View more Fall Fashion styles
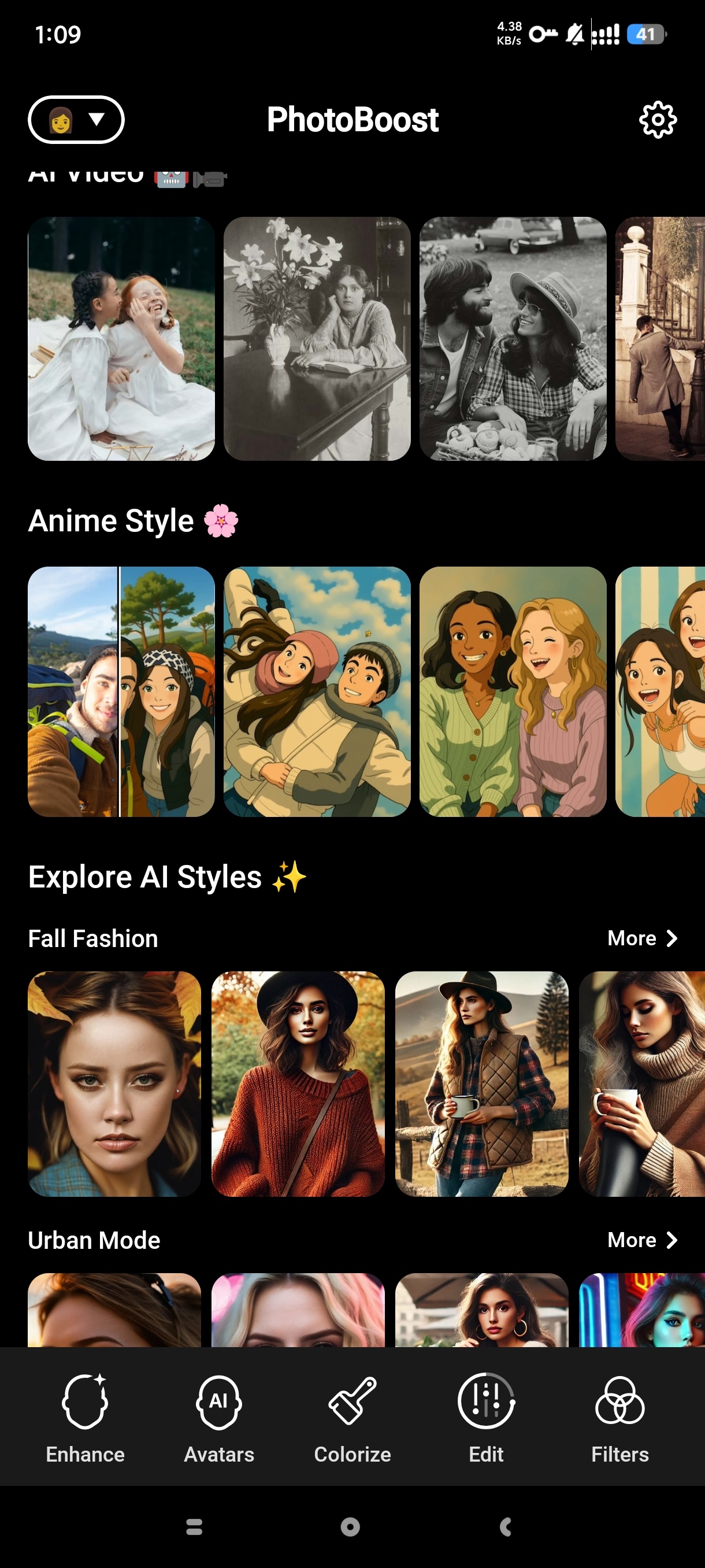705x1568 pixels. tap(642, 938)
